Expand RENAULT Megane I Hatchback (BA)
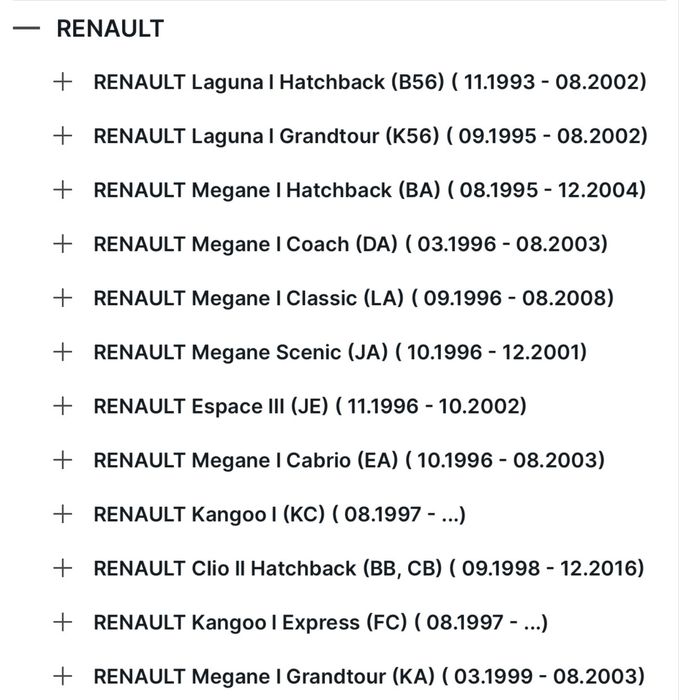This screenshot has height=700, width=679. pyautogui.click(x=63, y=190)
